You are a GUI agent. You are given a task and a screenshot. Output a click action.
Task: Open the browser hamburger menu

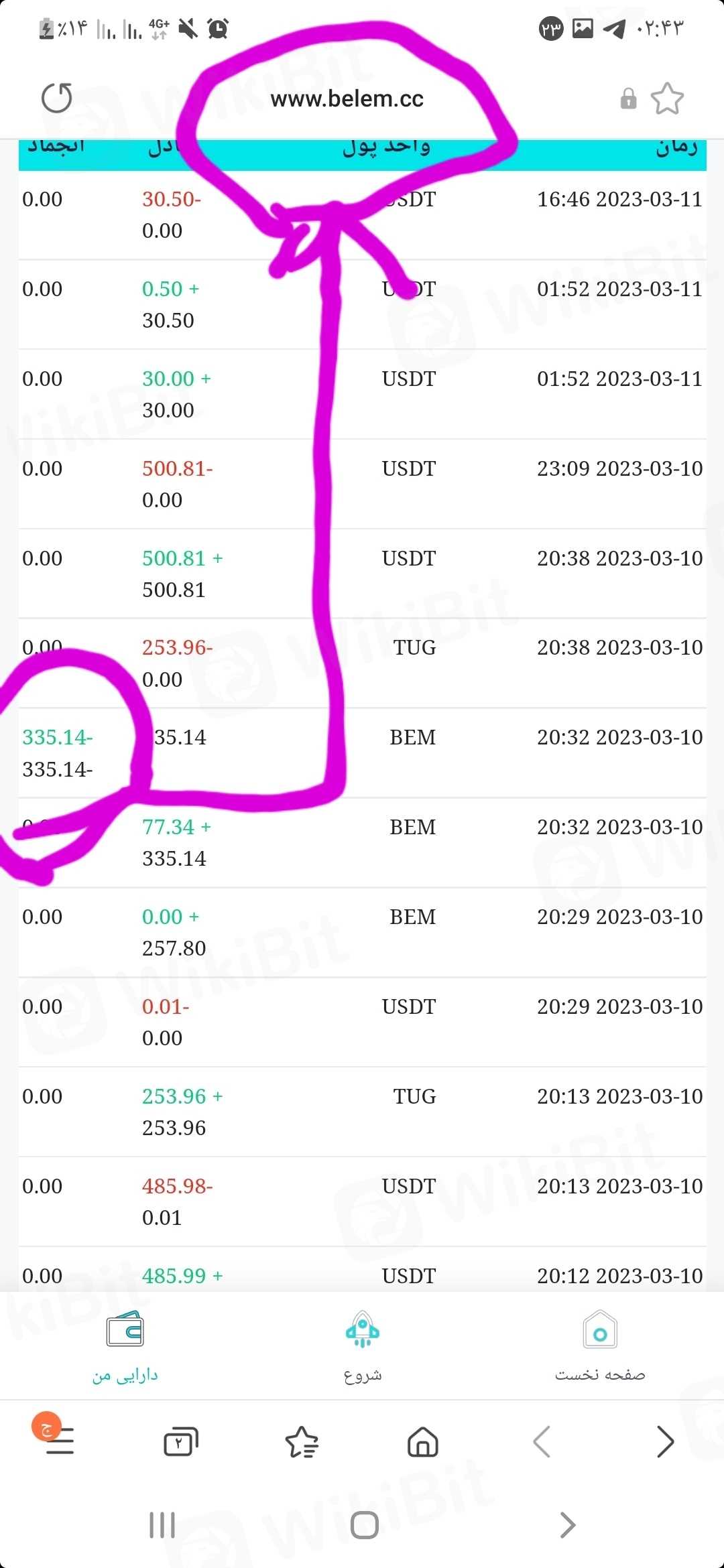pyautogui.click(x=59, y=1441)
